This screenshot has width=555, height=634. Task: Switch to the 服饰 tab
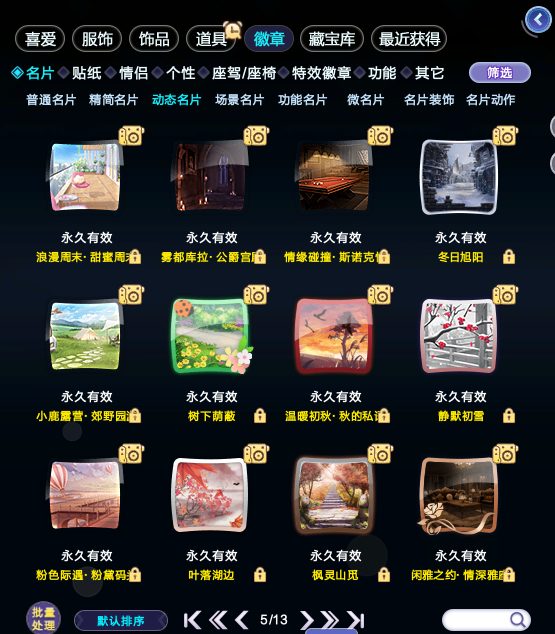click(x=97, y=39)
